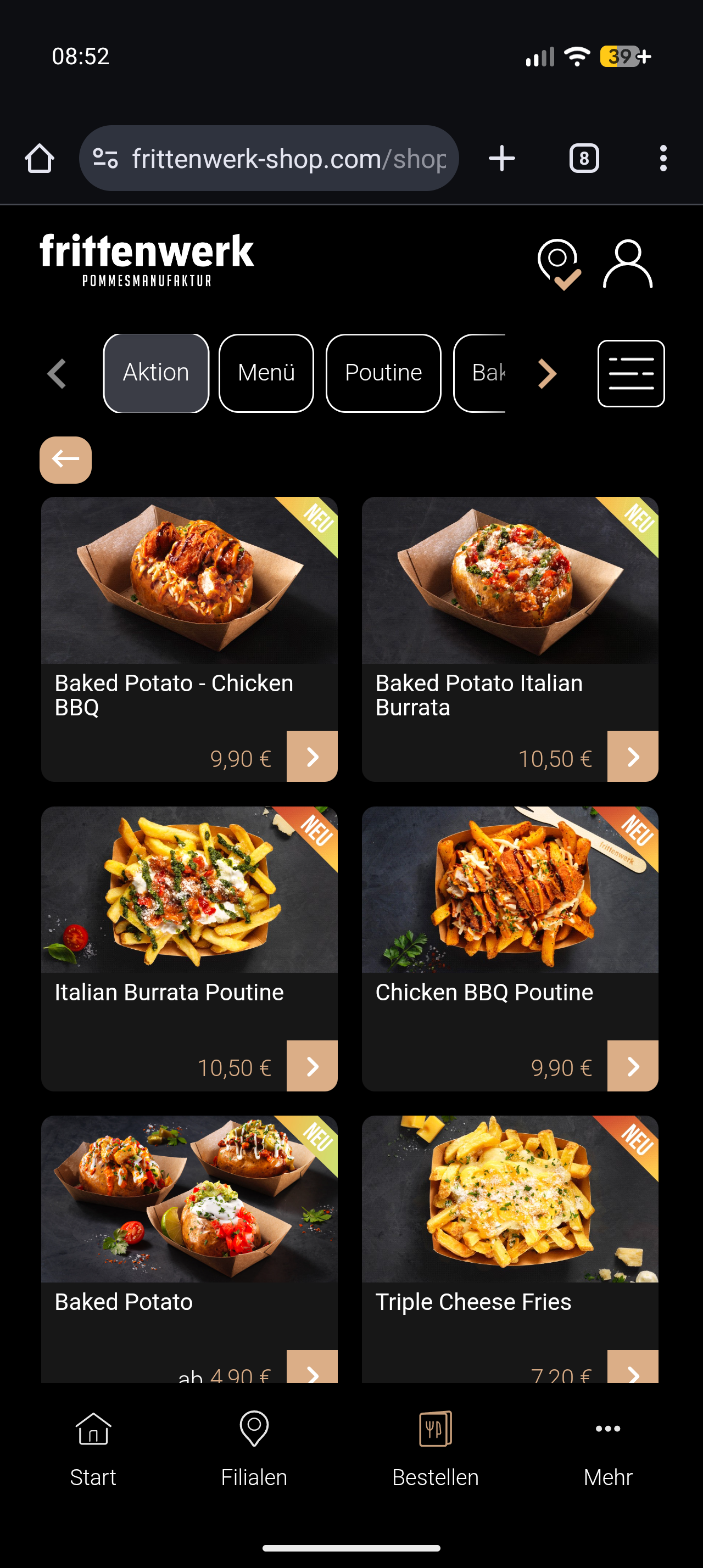Viewport: 703px width, 1568px height.
Task: View the Baked Potato Italian Burrata card
Action: (510, 639)
